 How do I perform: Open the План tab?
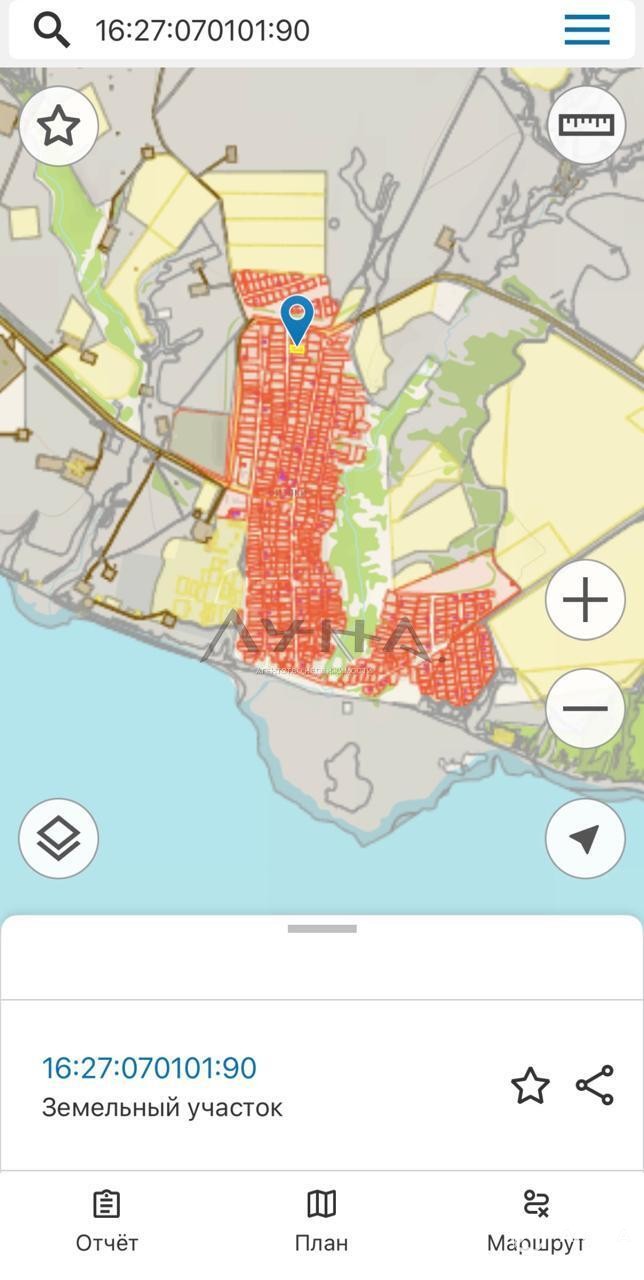pyautogui.click(x=321, y=1220)
